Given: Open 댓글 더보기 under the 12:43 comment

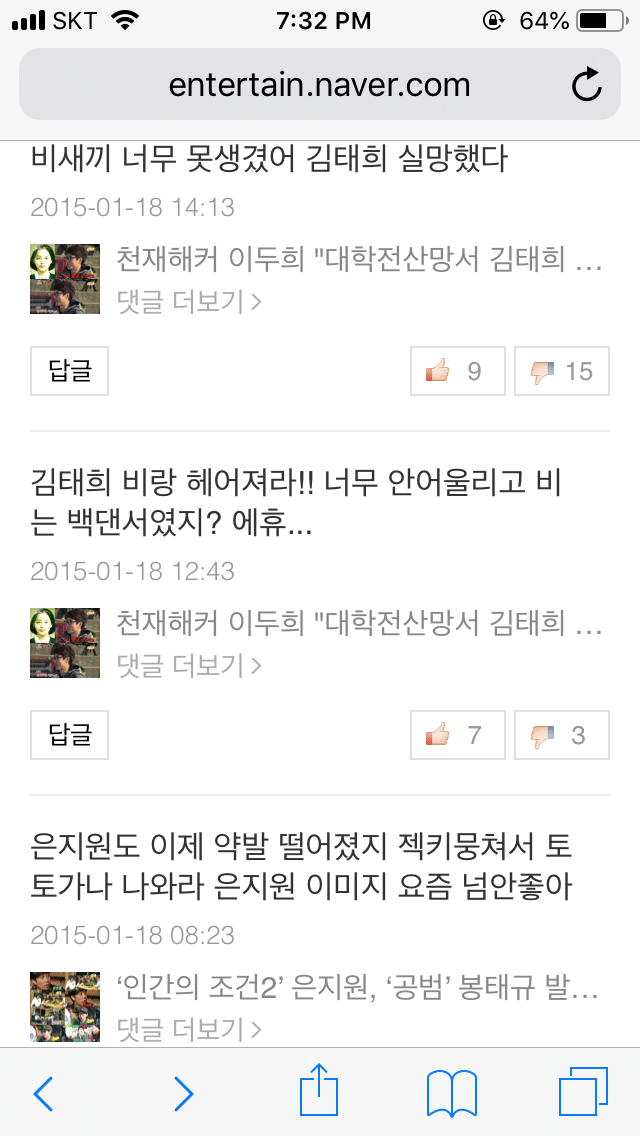Looking at the screenshot, I should coord(189,665).
